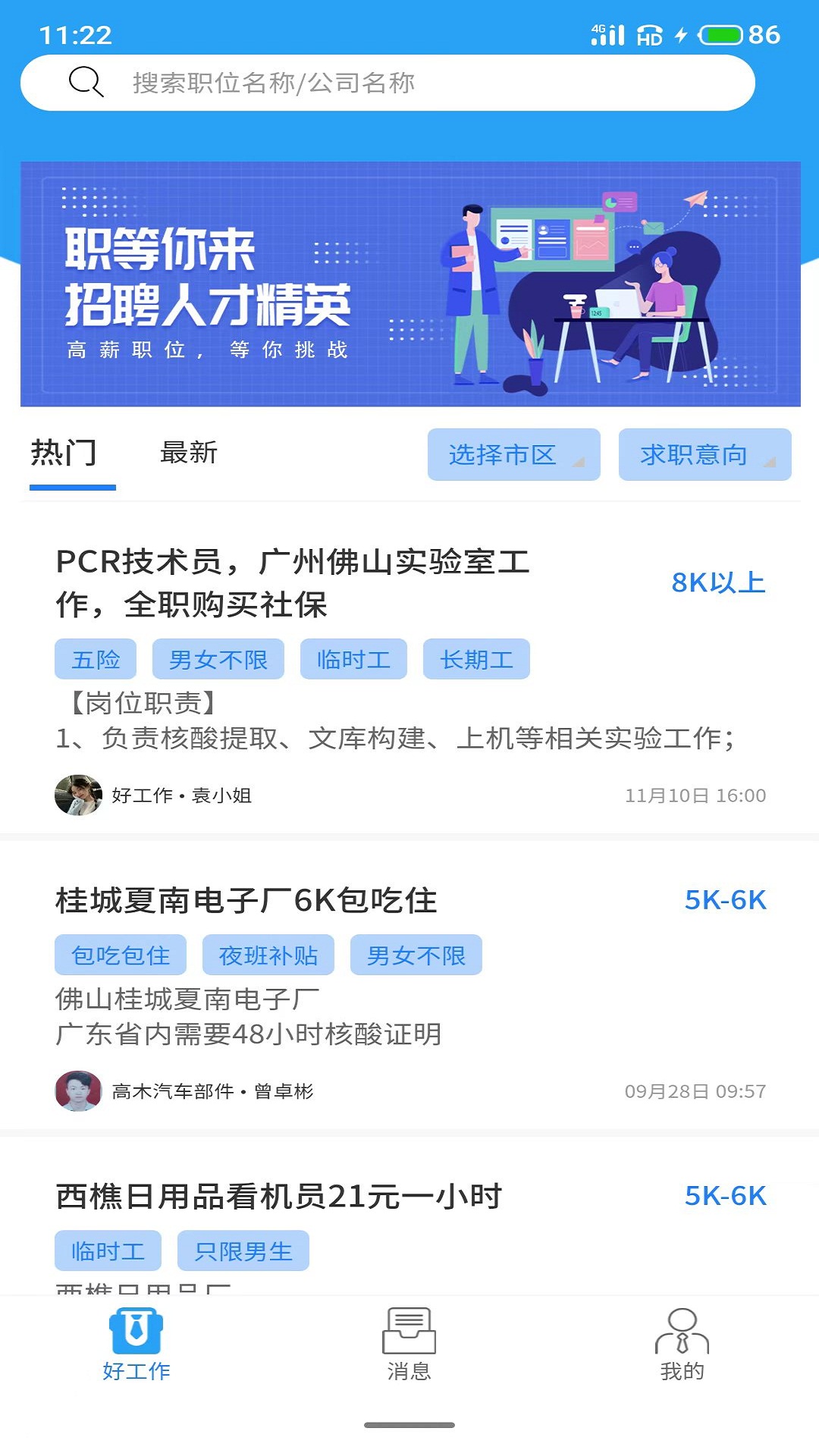Select the 包吃包住 tag filter
This screenshot has height=1456, width=819.
120,955
